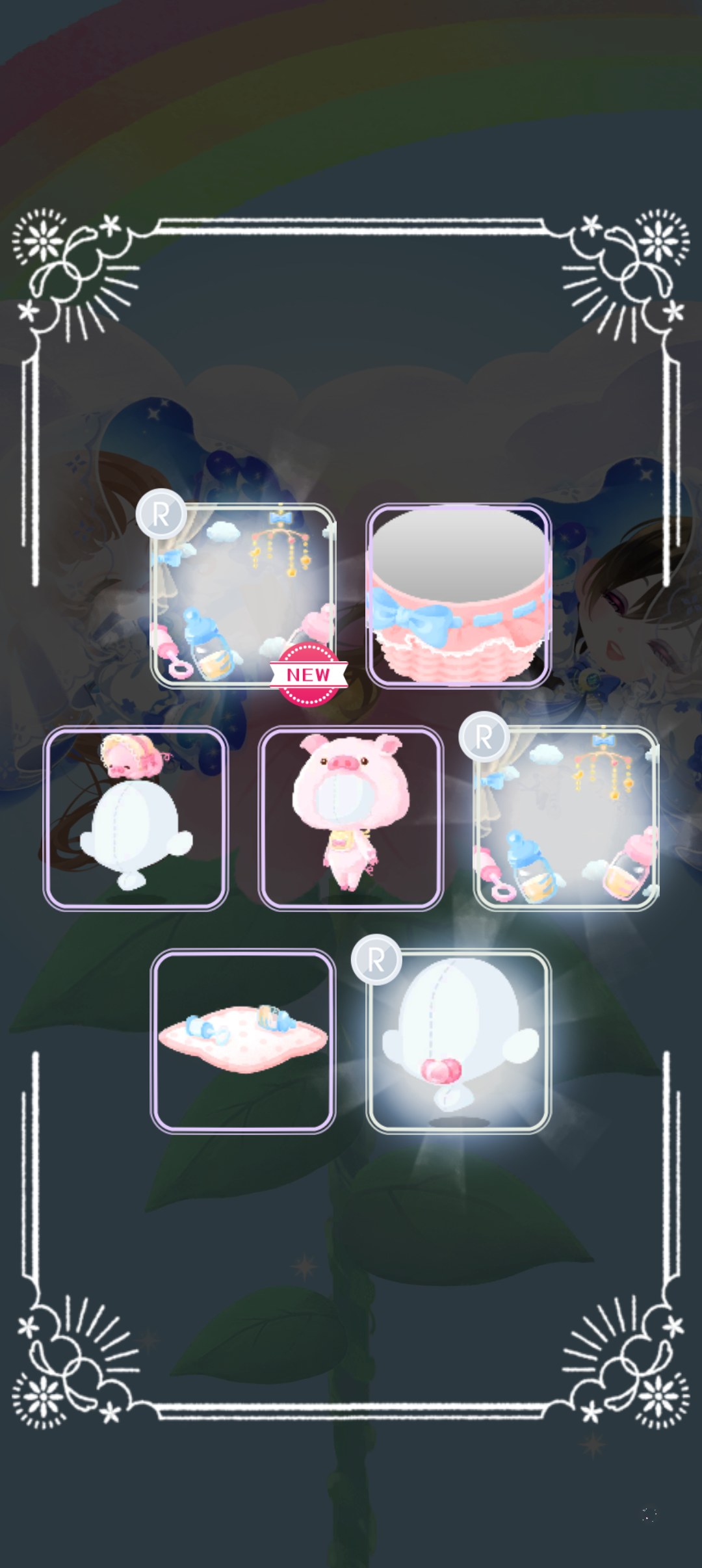This screenshot has width=702, height=1568.
Task: View the pig hat item tile
Action: point(136,818)
